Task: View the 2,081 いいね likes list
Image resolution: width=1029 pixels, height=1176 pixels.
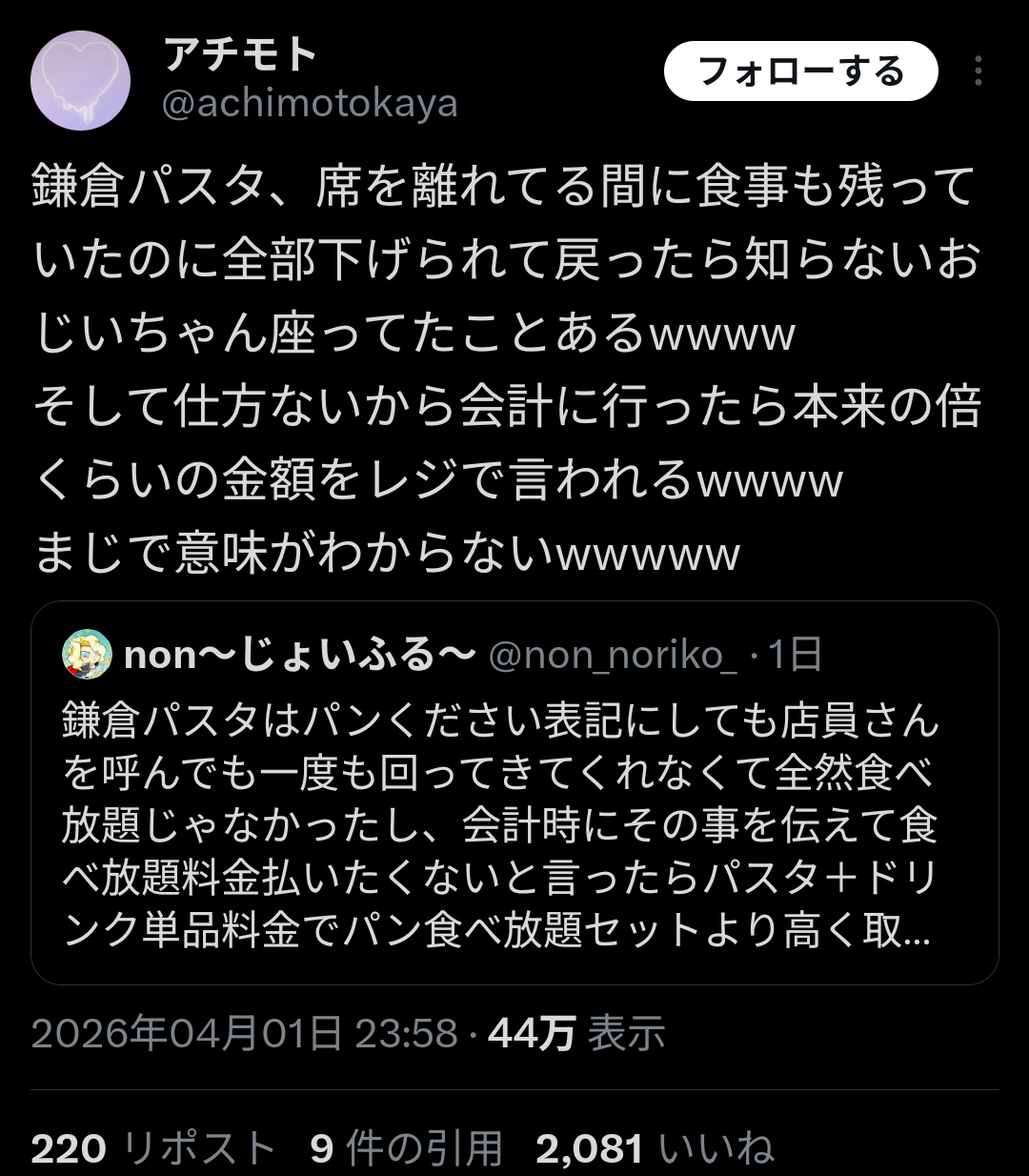Action: coord(655,1148)
